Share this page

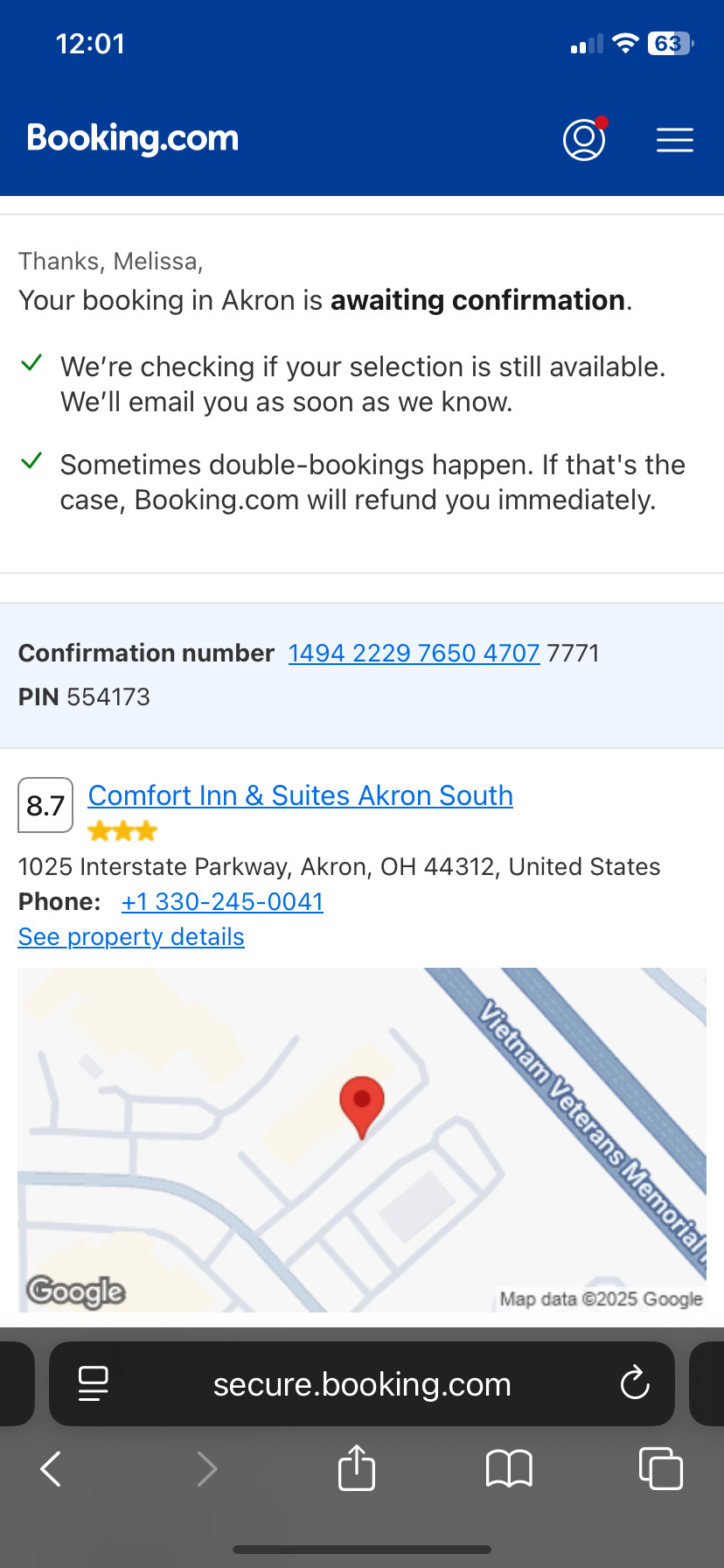[x=357, y=1467]
